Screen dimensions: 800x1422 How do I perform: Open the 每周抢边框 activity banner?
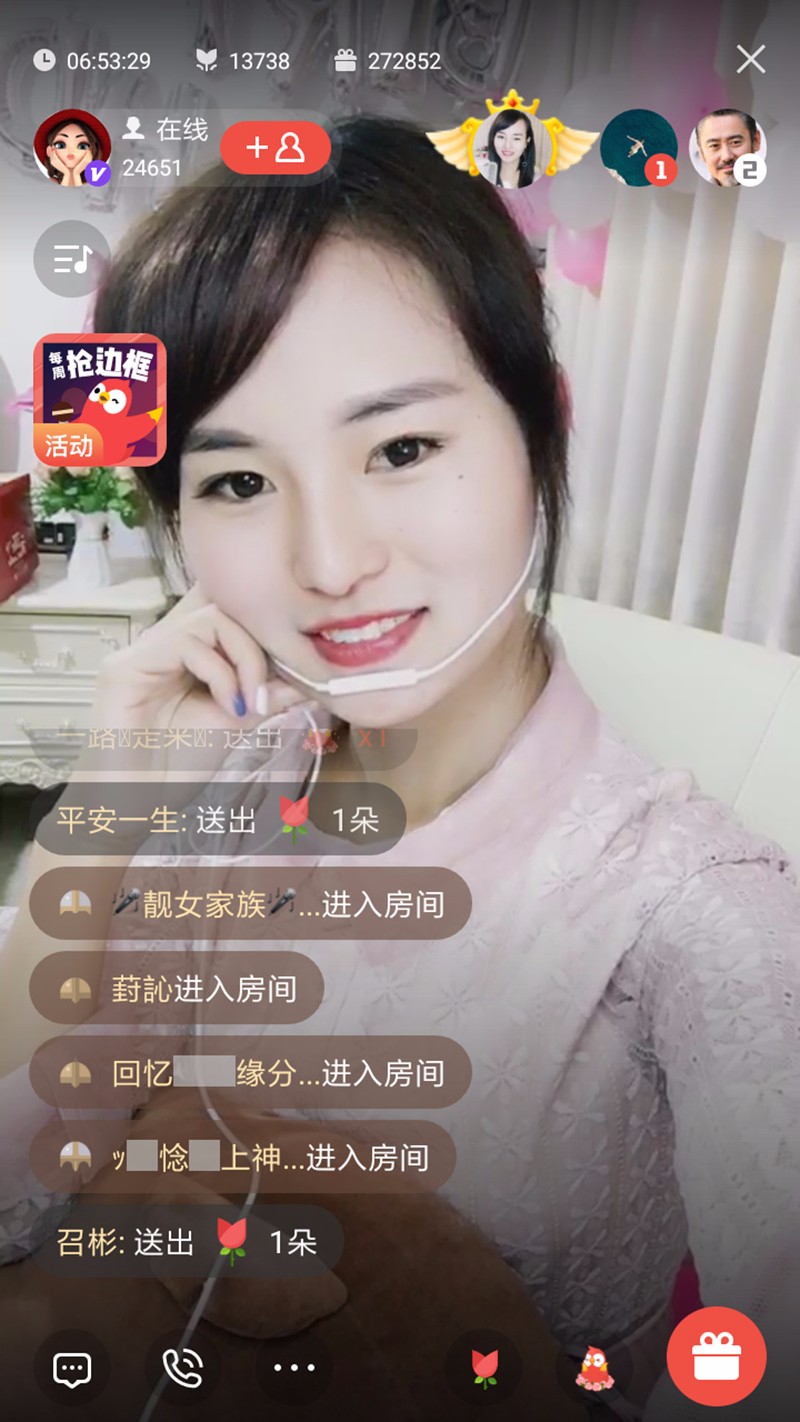coord(100,400)
